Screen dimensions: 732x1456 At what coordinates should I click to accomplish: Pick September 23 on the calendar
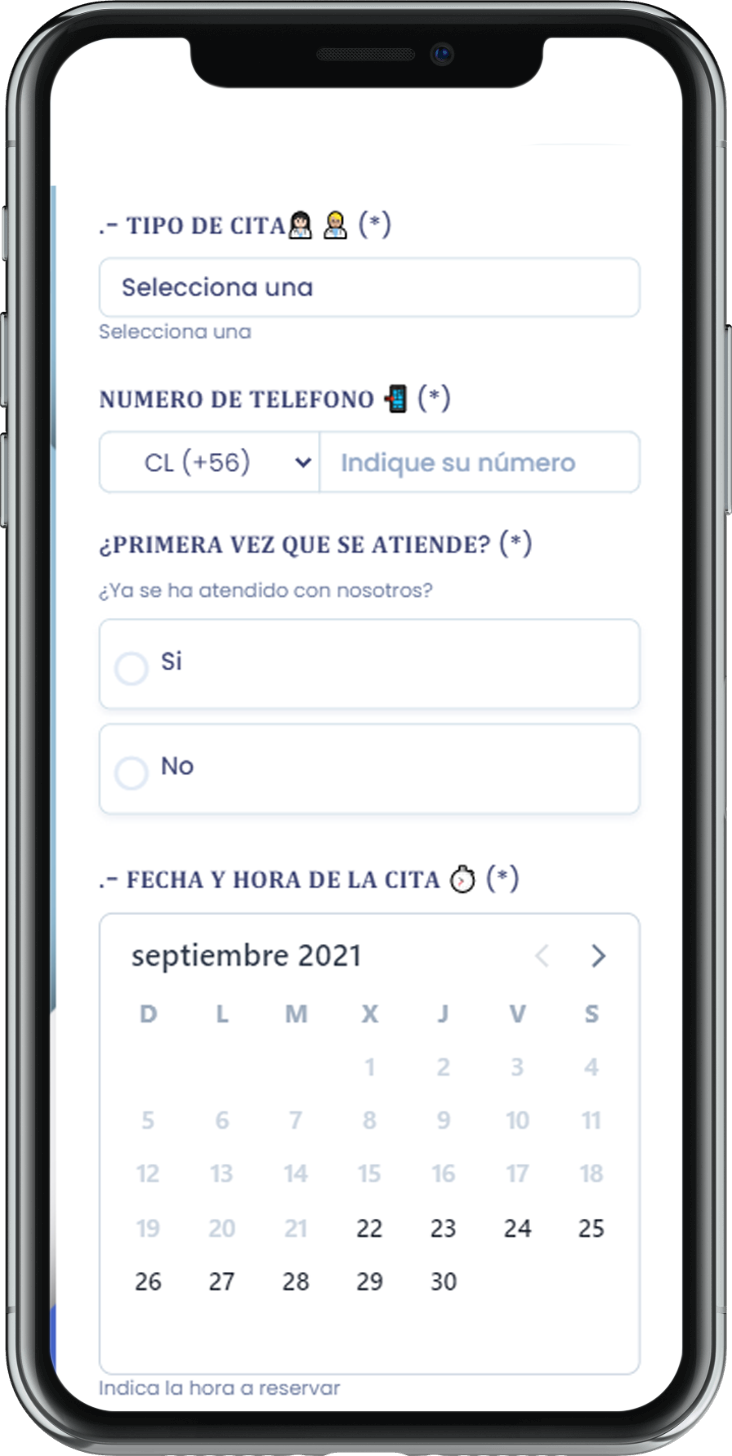(x=443, y=1228)
